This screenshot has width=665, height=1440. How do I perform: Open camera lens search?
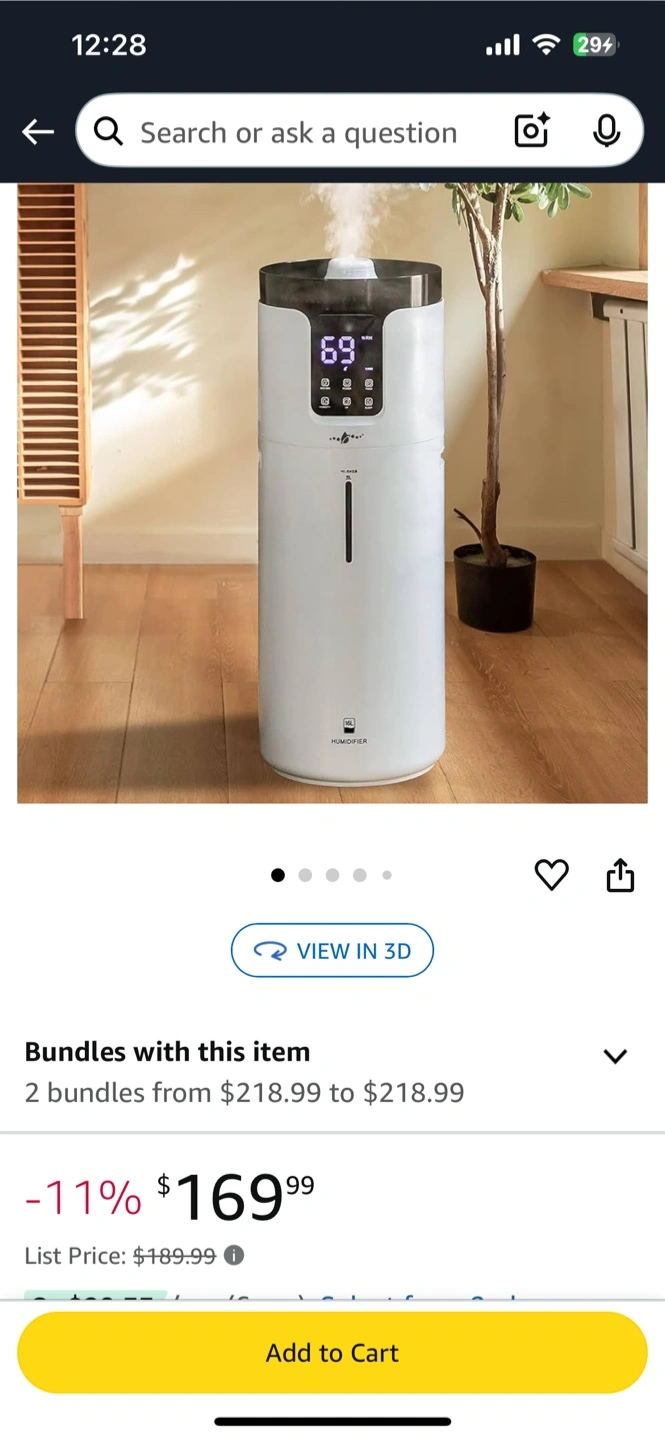coord(532,131)
